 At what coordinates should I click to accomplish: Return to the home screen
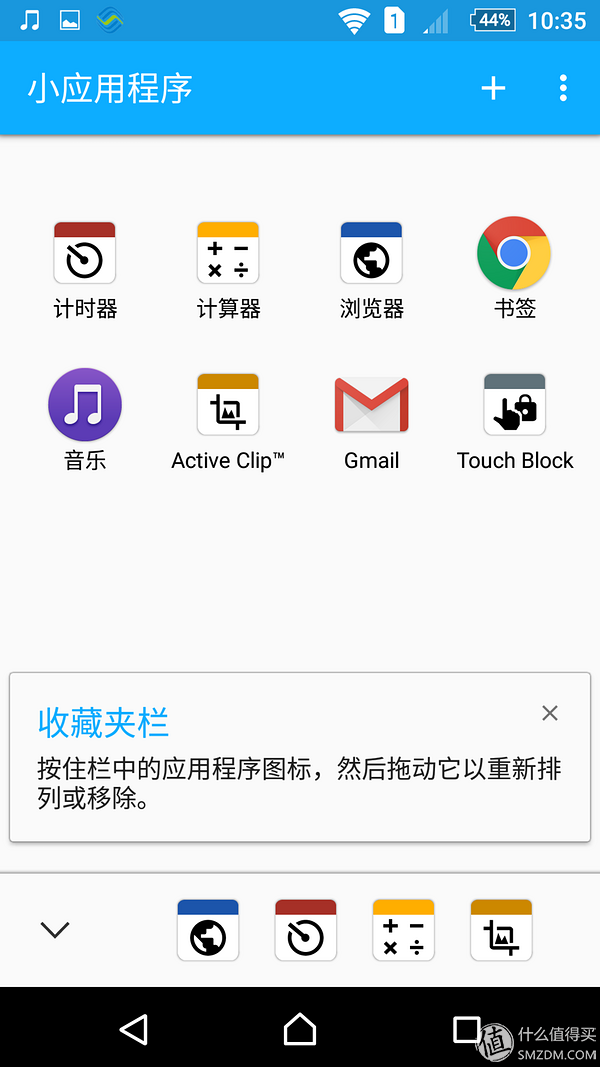(x=300, y=1029)
